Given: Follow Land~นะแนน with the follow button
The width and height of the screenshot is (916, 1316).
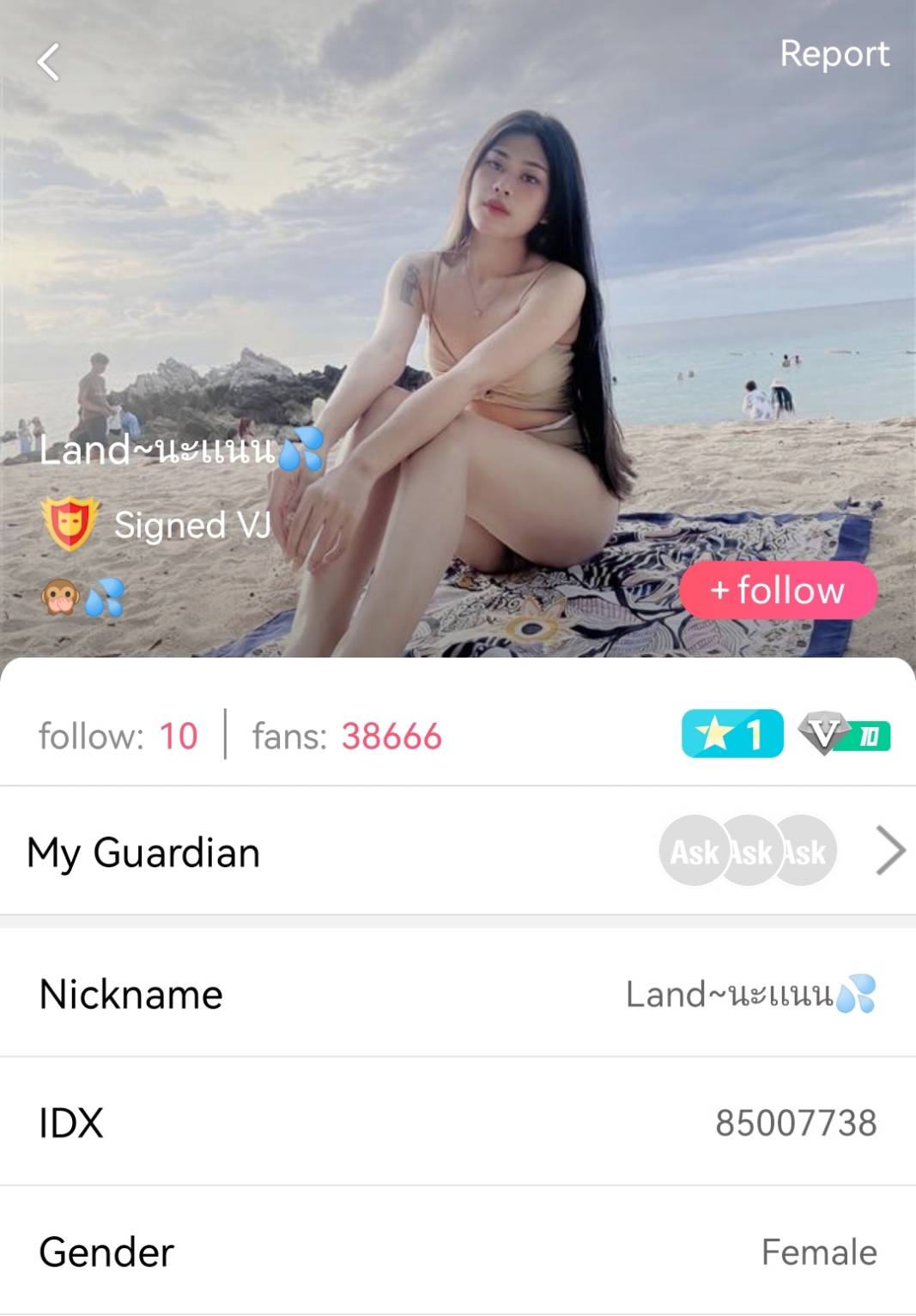Looking at the screenshot, I should [x=778, y=591].
